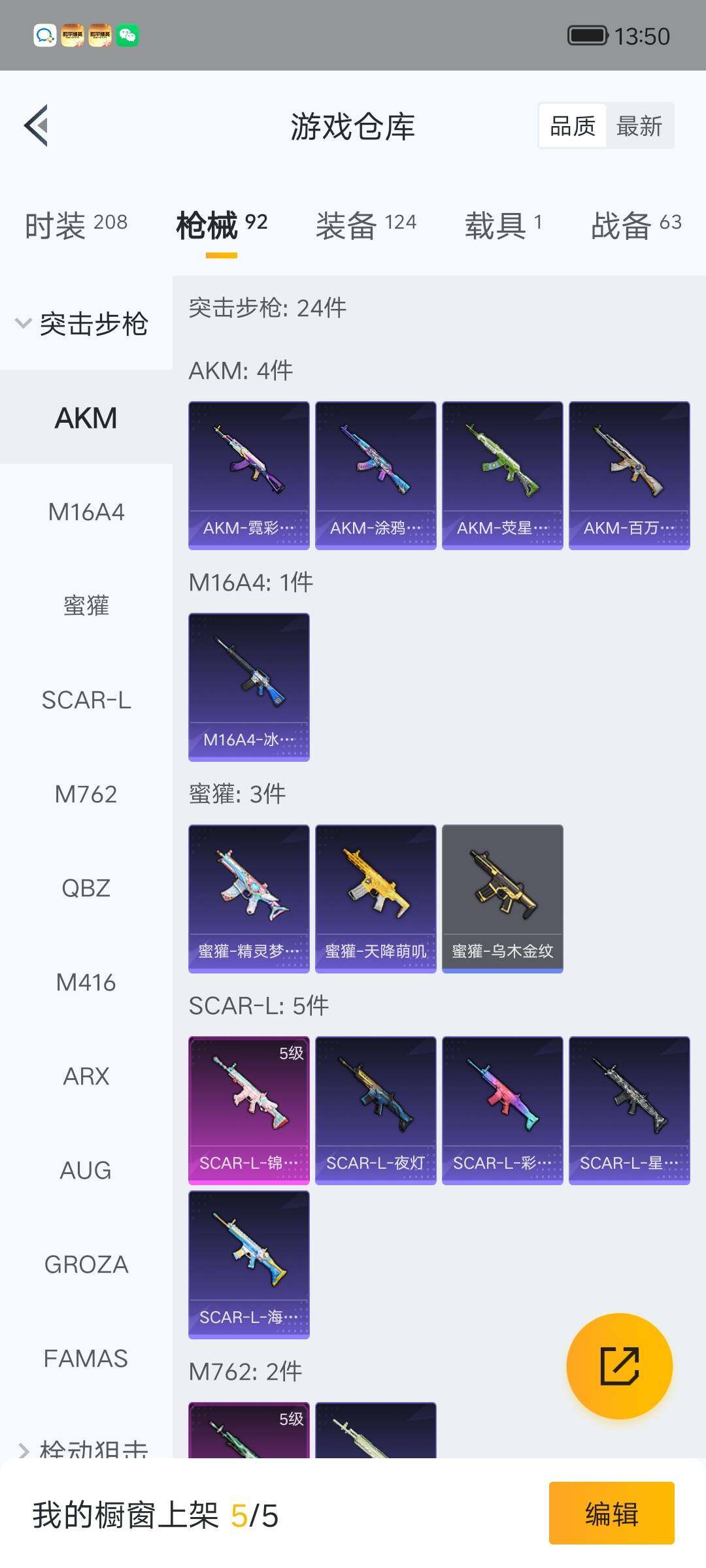Sort warehouse by 品质
Image resolution: width=706 pixels, height=1568 pixels.
pos(573,125)
